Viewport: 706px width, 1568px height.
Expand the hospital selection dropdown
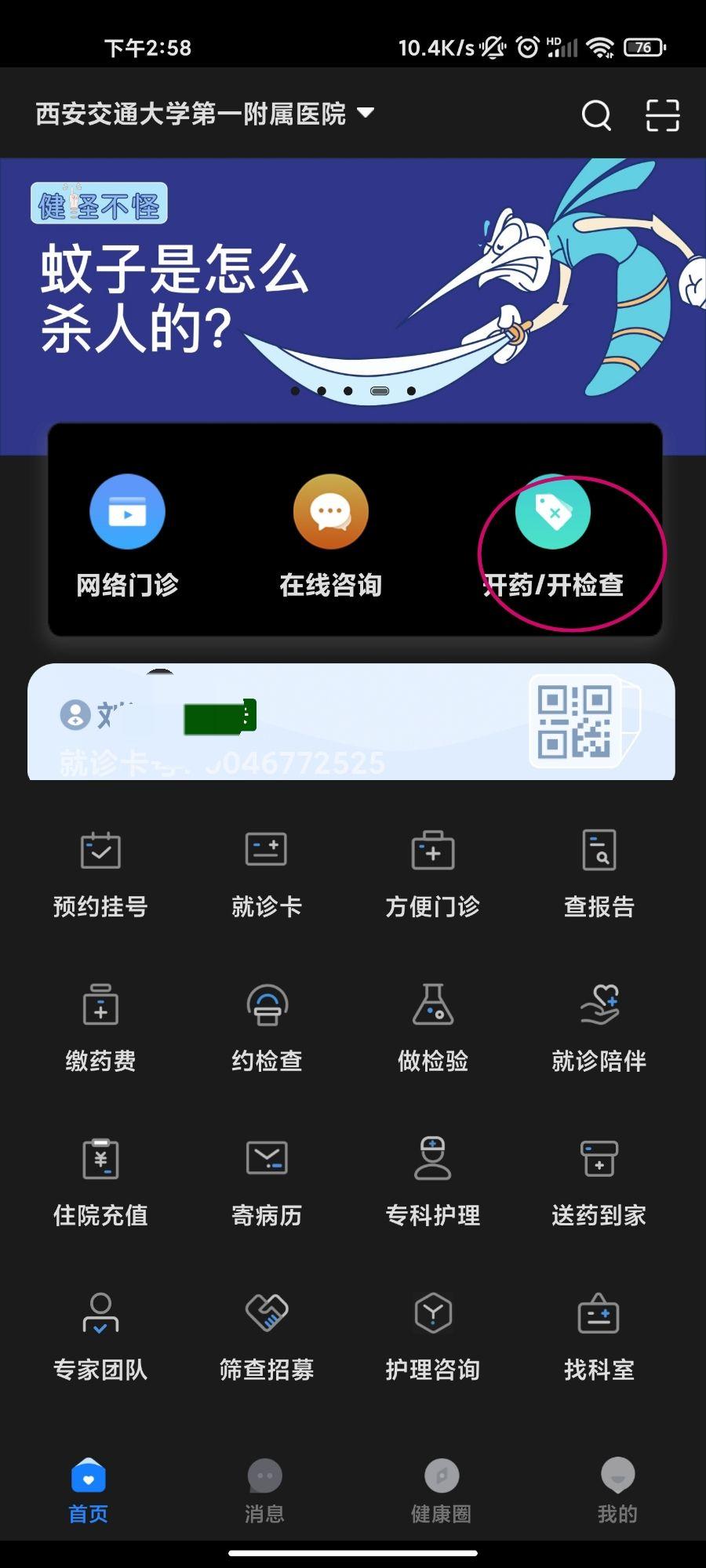tap(204, 114)
